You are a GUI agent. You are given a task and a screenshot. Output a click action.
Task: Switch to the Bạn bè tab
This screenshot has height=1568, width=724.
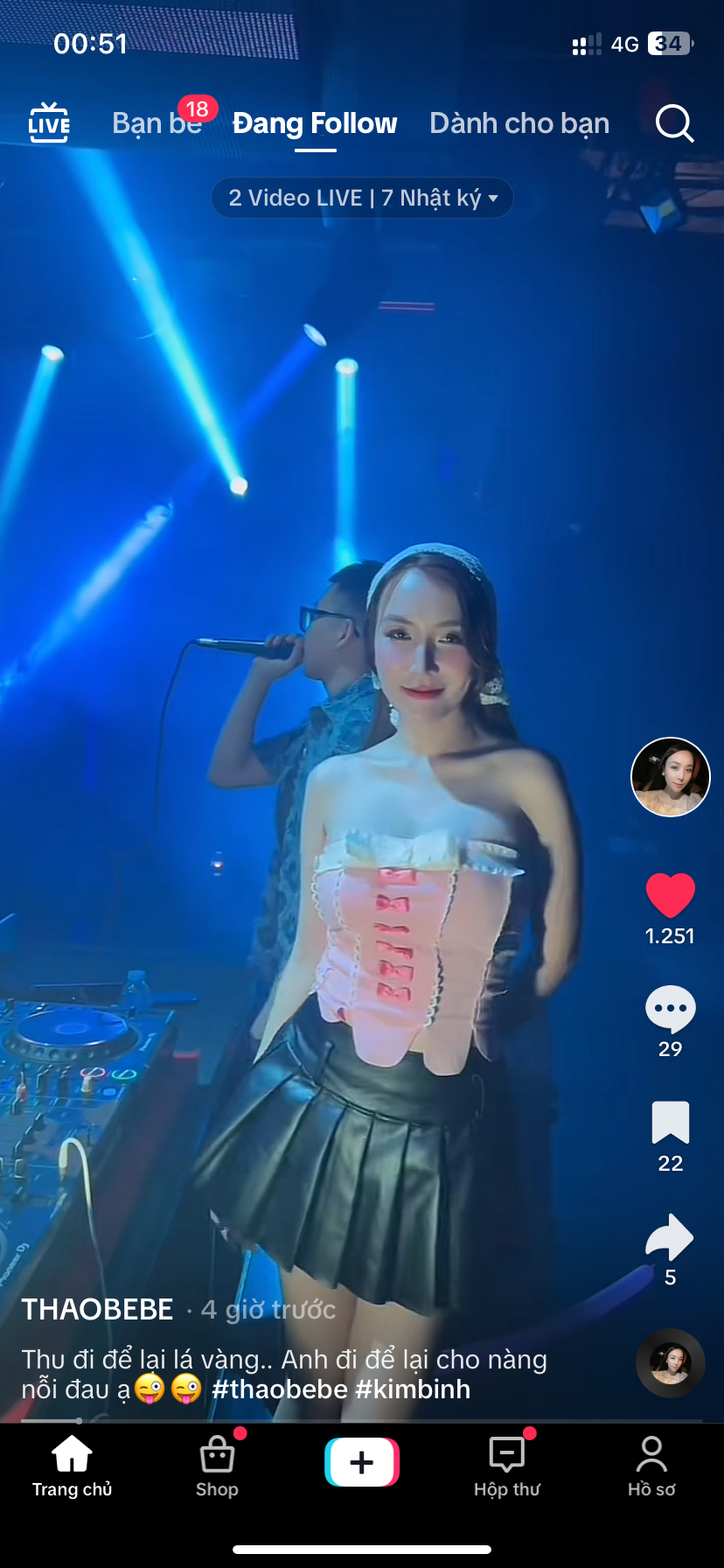point(157,123)
